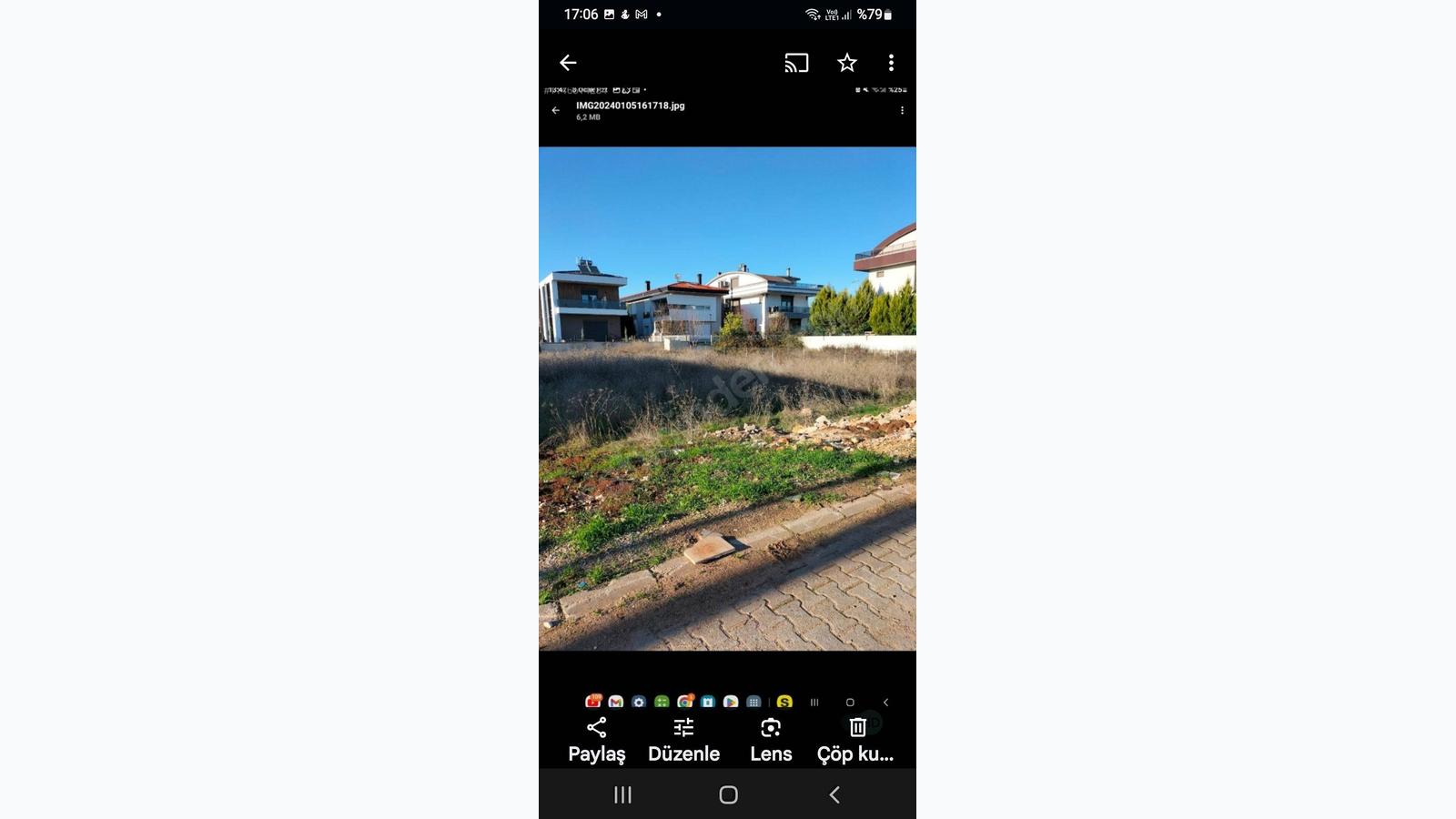Open recent apps from the navigation bar
Screen dimensions: 1456x819
622,794
